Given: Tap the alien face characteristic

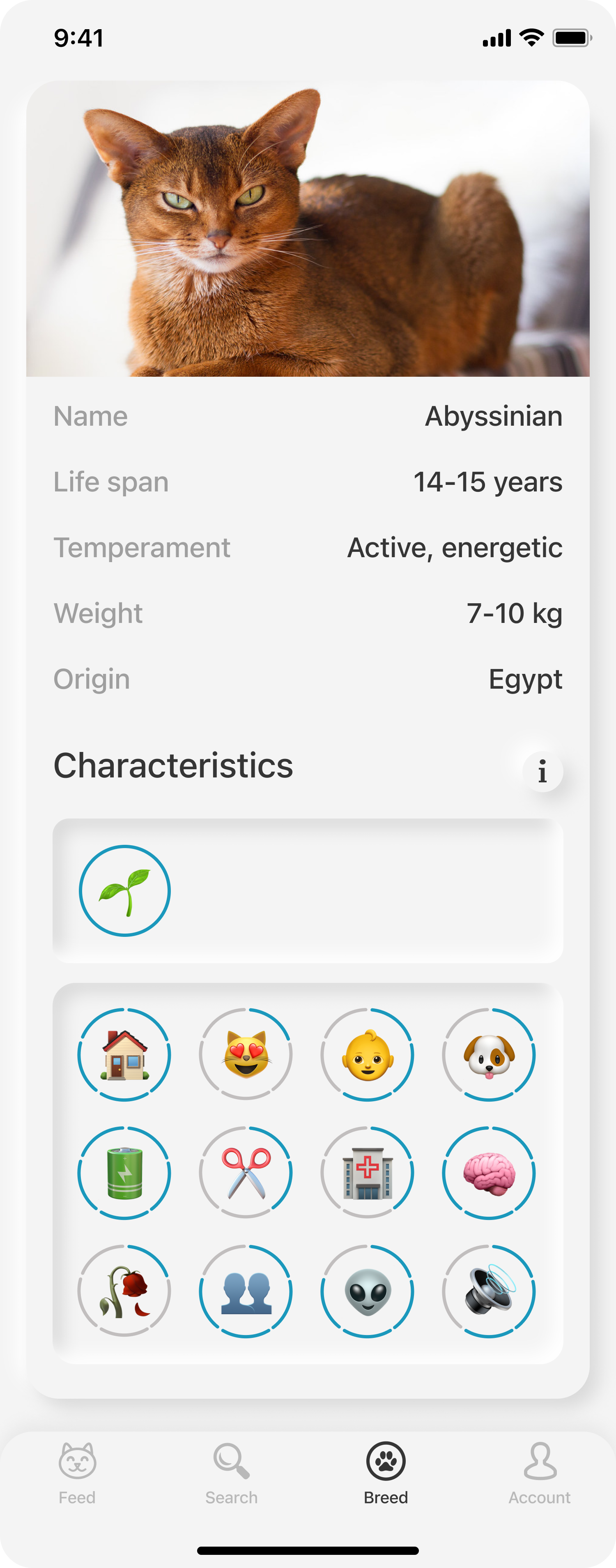Looking at the screenshot, I should tap(367, 1290).
